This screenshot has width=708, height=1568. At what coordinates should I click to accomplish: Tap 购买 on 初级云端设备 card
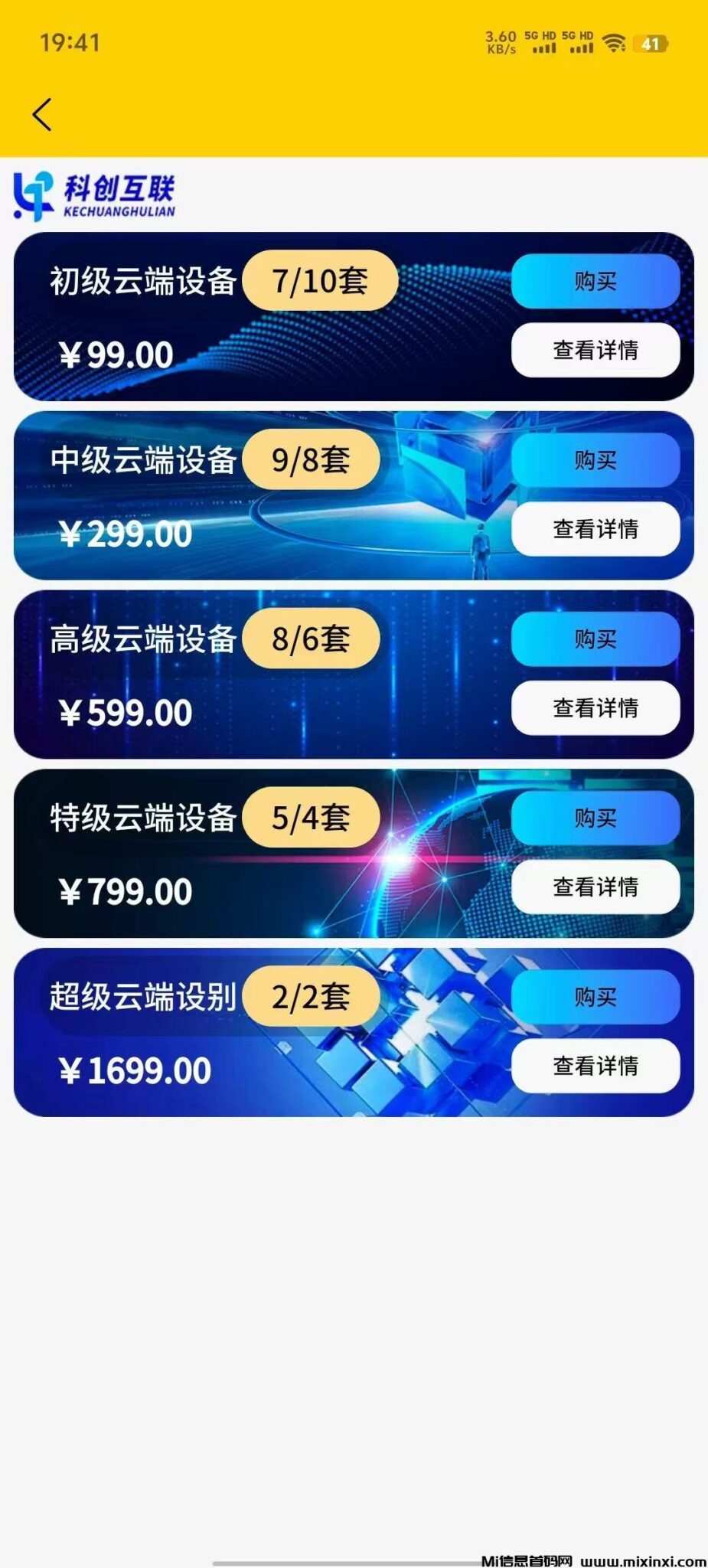tap(595, 281)
